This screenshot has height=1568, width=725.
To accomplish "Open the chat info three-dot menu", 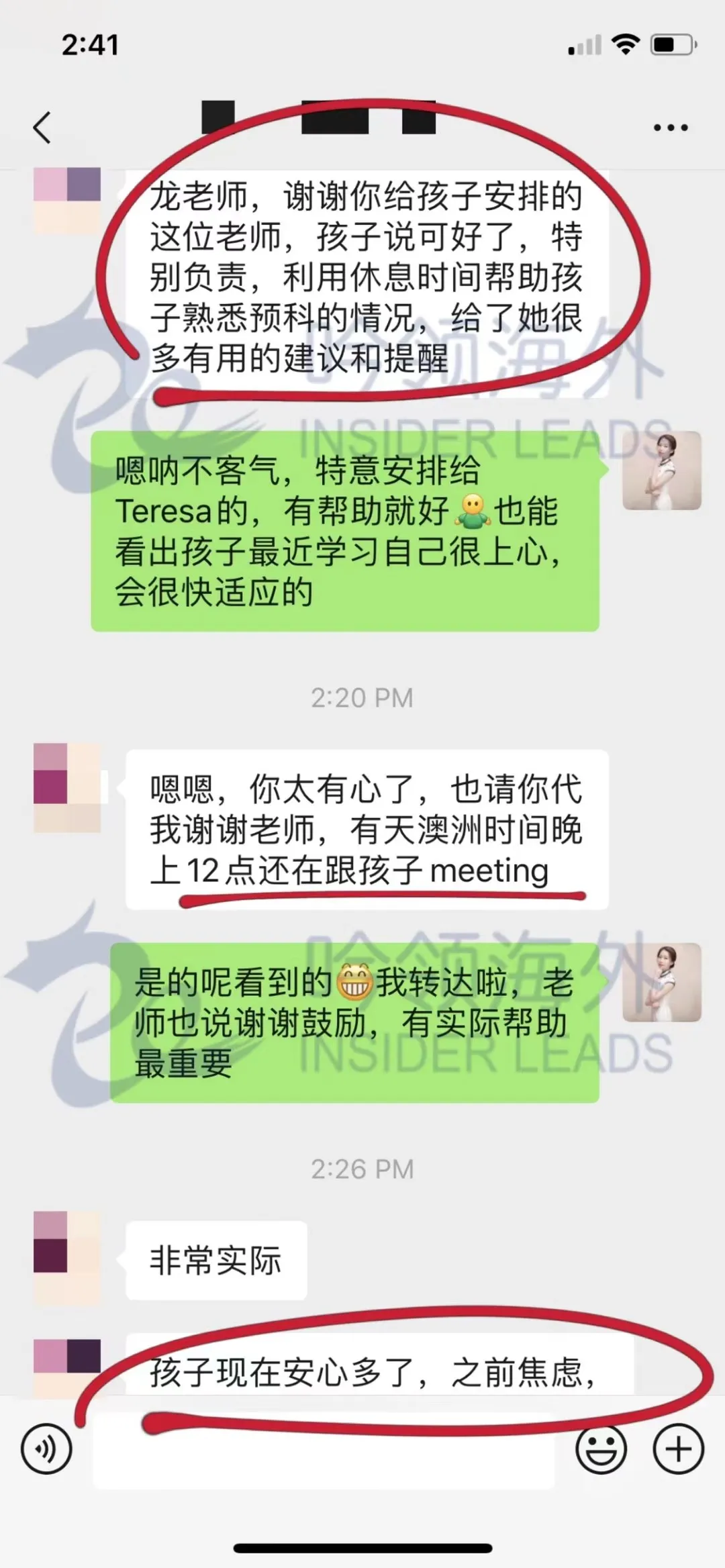I will pyautogui.click(x=671, y=128).
